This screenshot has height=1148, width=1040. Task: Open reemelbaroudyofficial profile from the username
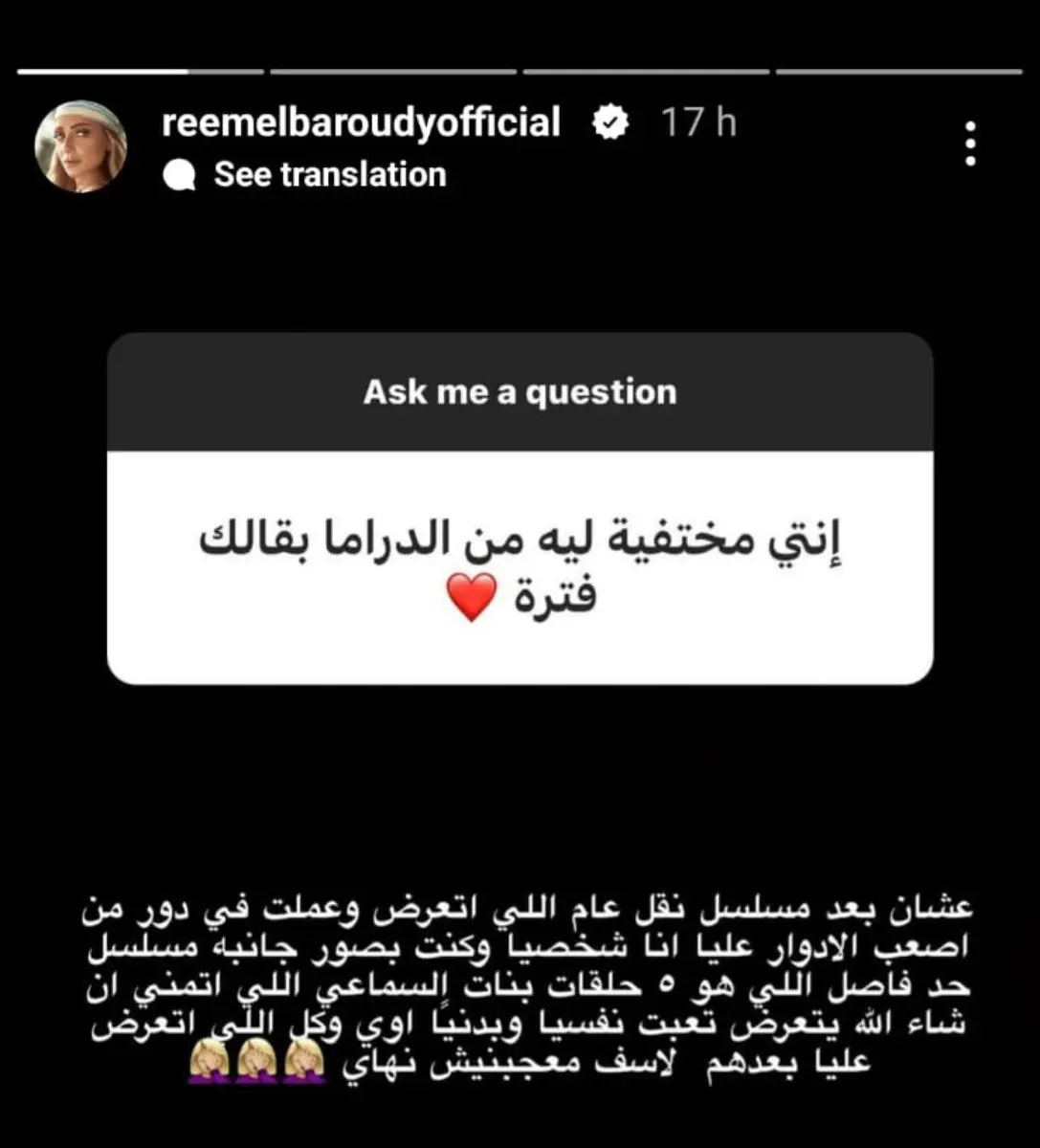361,123
